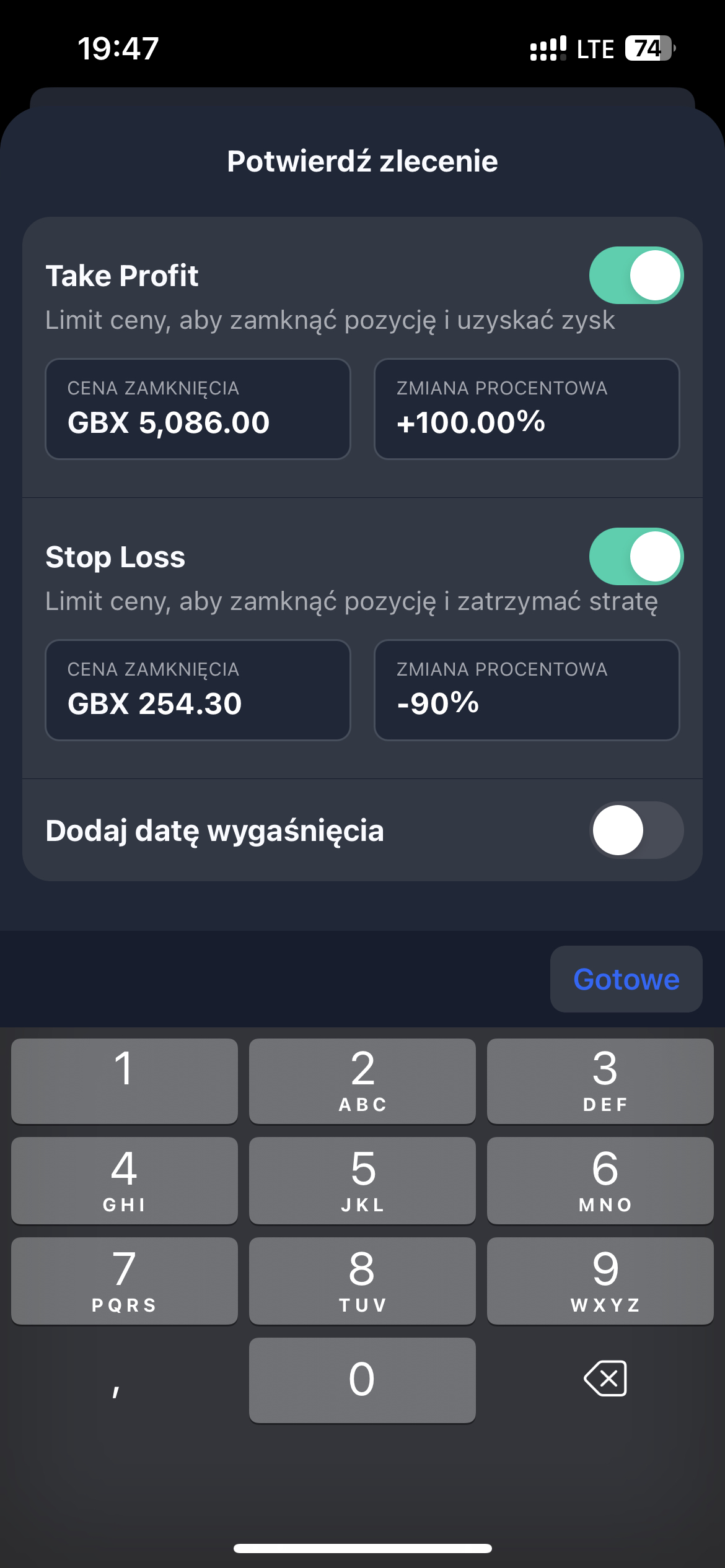Edit Stop Loss zmiana procentowa field
This screenshot has width=725, height=1568.
point(527,690)
